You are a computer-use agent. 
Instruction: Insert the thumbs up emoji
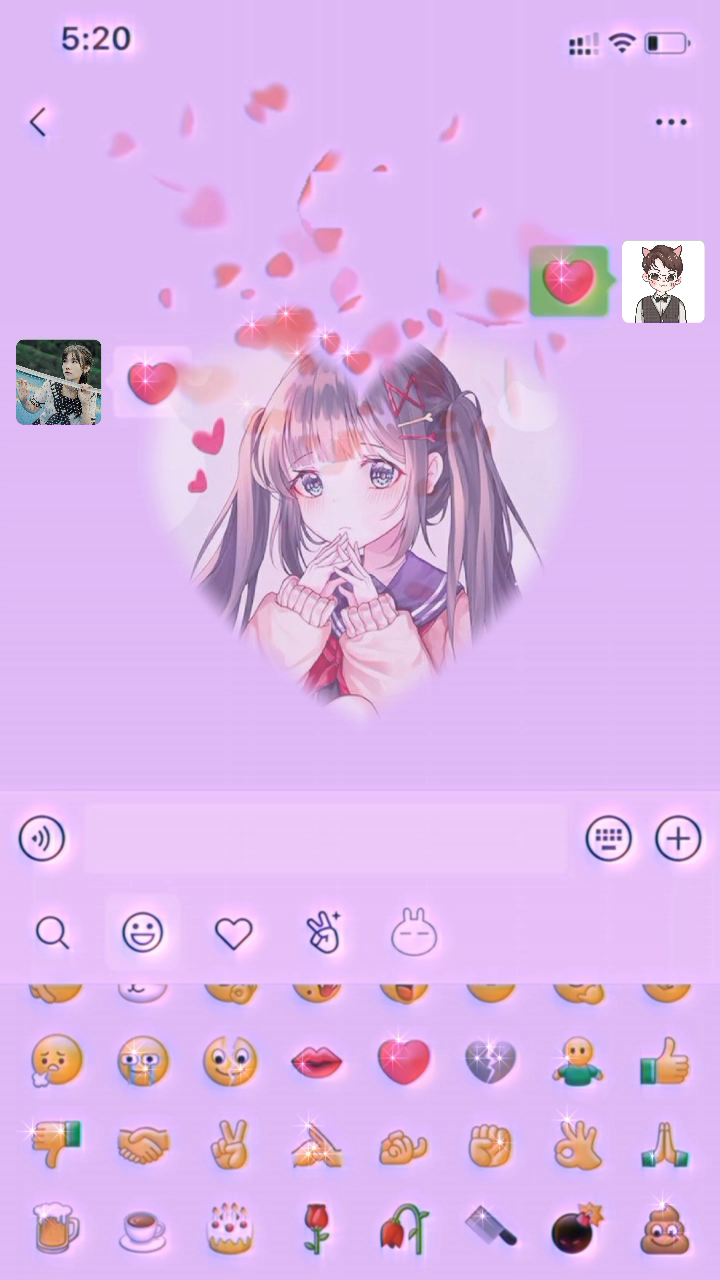pos(665,1061)
